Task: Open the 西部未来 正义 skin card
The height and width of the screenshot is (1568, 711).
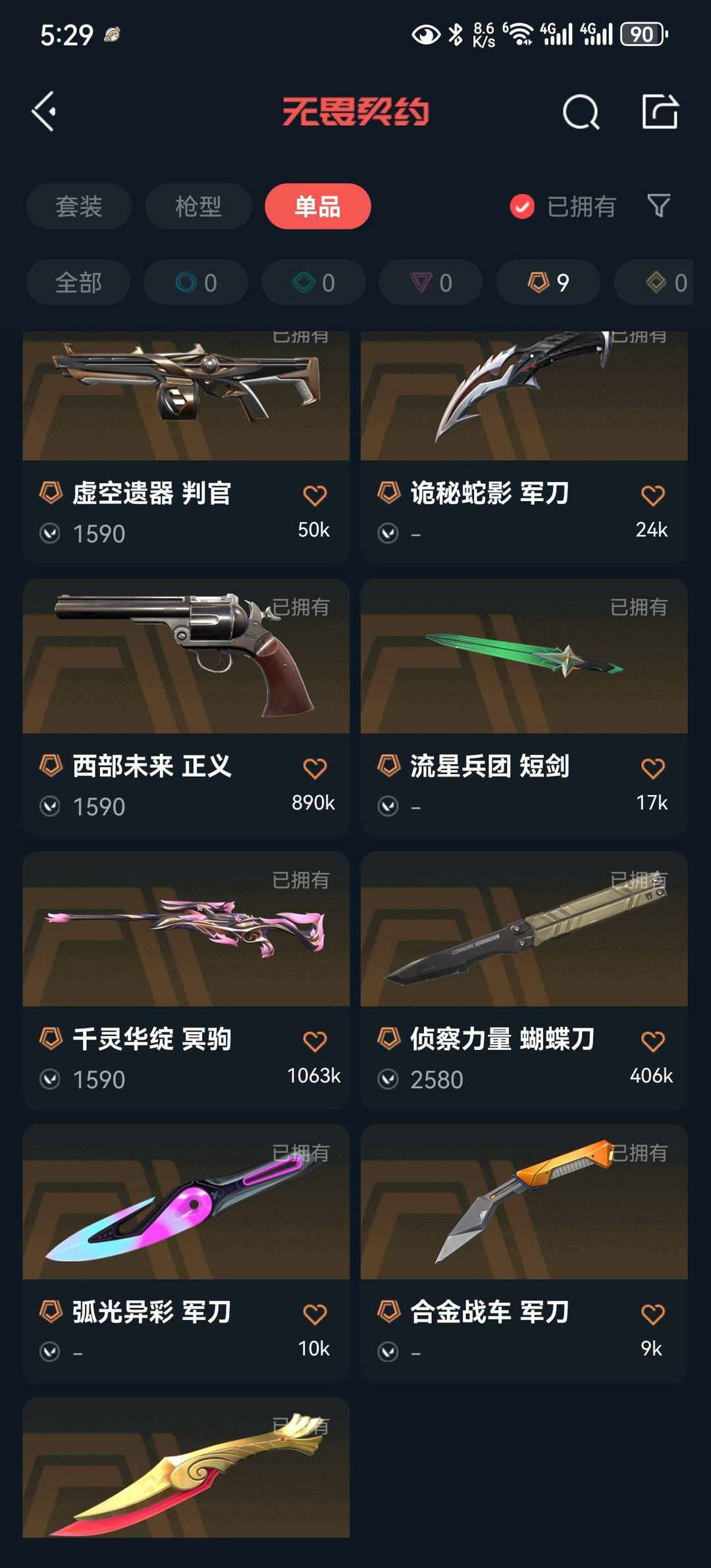Action: pyautogui.click(x=186, y=707)
